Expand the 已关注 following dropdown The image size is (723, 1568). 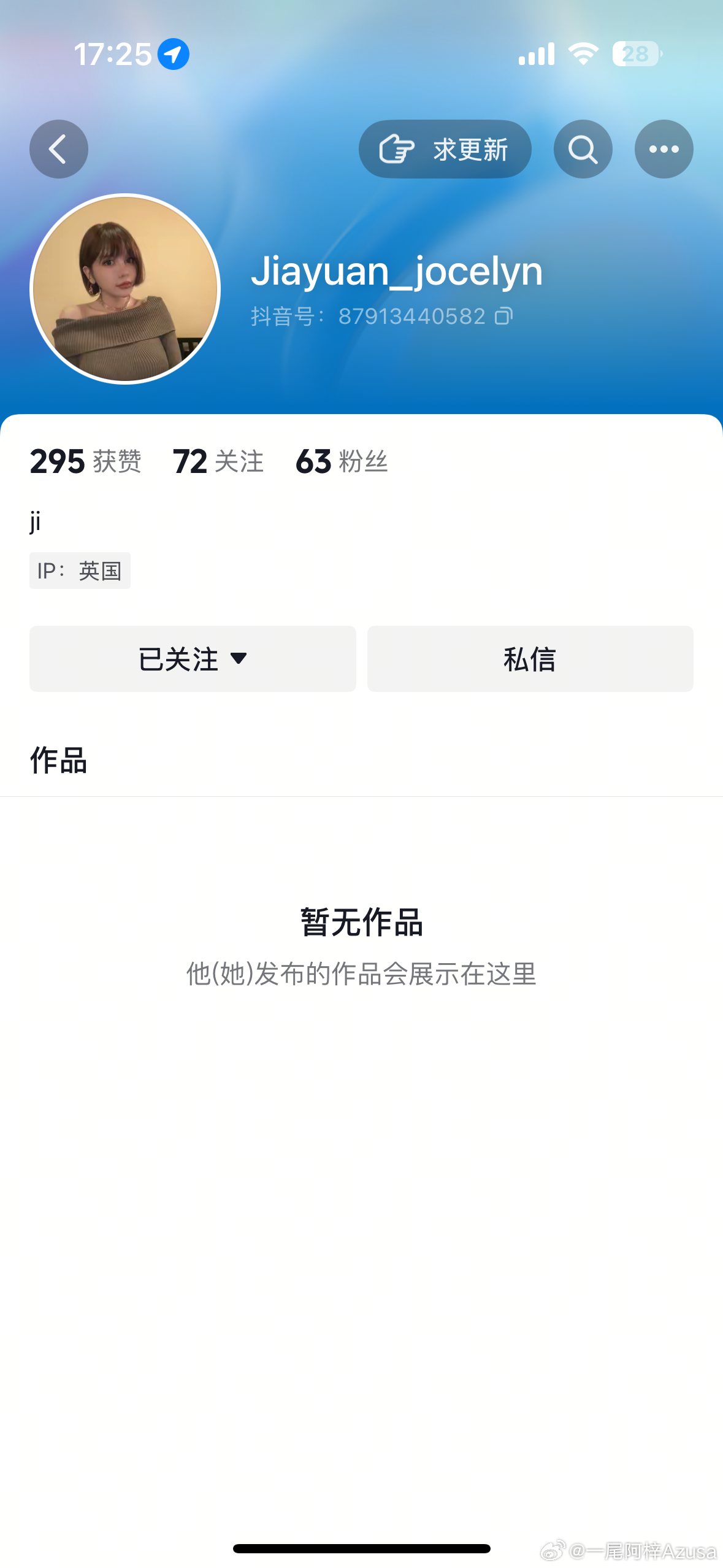coord(193,659)
